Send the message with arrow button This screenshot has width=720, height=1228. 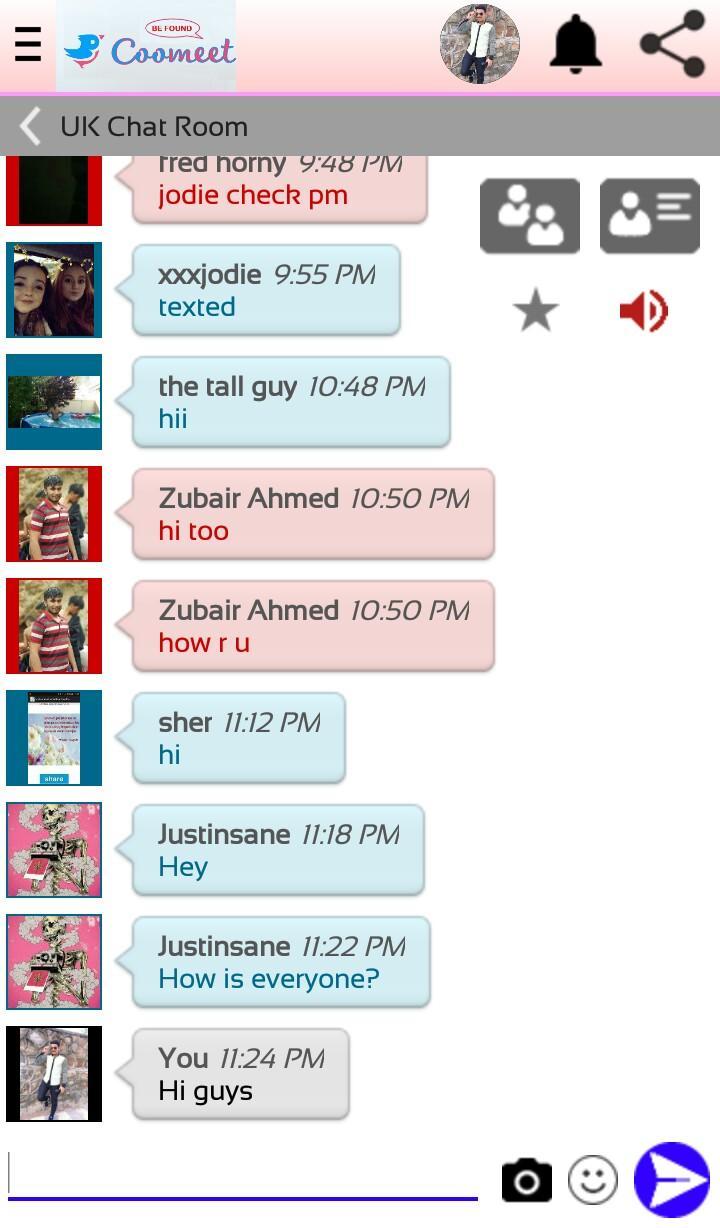[672, 1180]
